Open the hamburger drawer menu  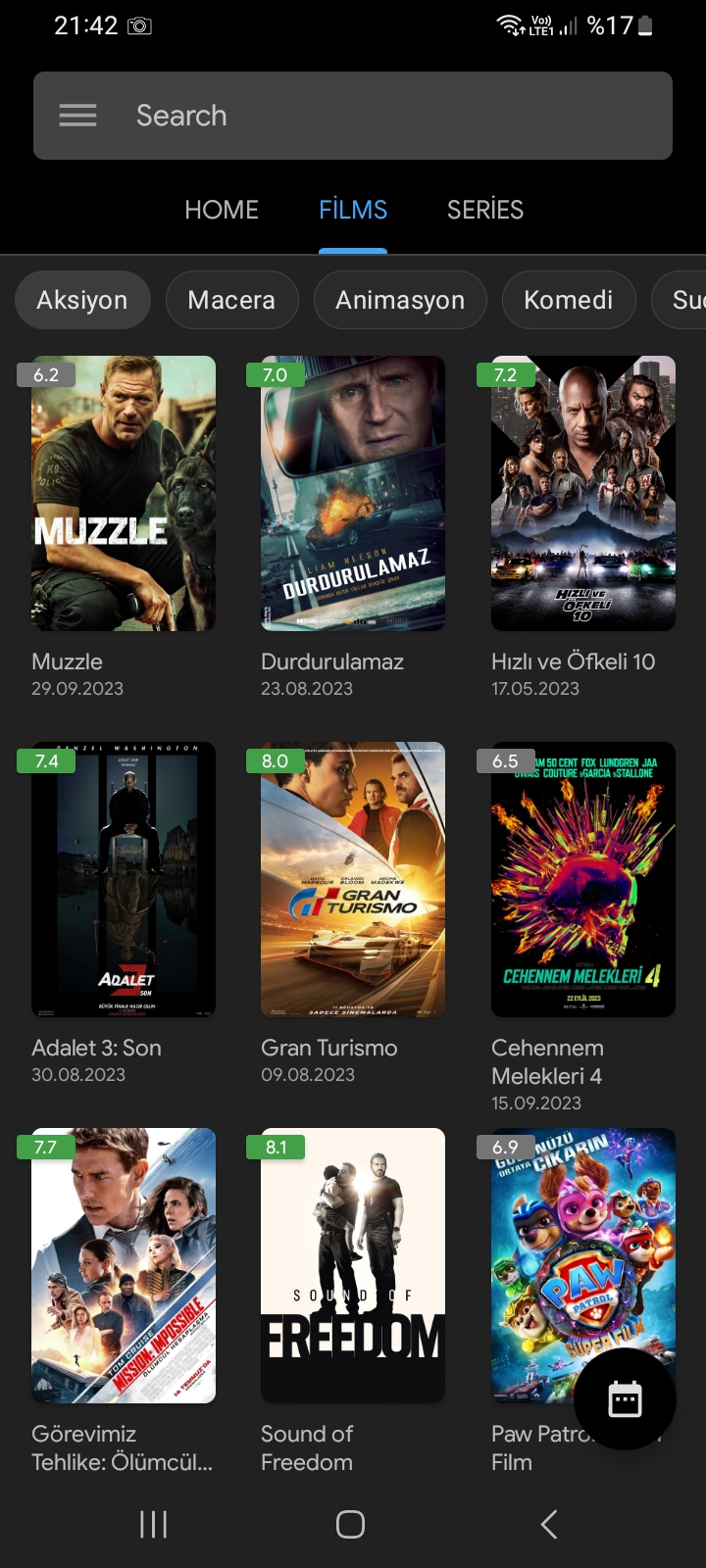pyautogui.click(x=77, y=116)
